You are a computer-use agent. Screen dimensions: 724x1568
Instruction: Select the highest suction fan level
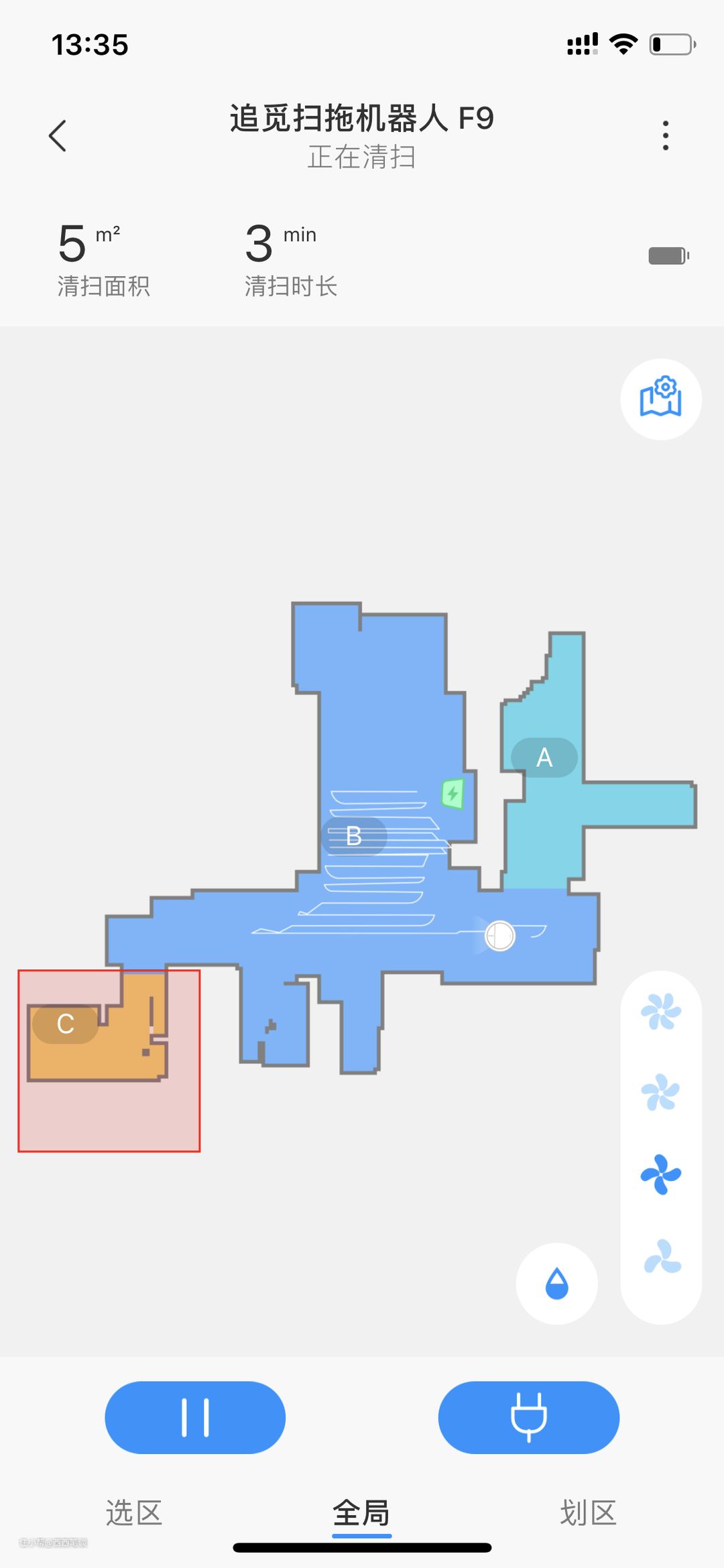coord(661,1011)
